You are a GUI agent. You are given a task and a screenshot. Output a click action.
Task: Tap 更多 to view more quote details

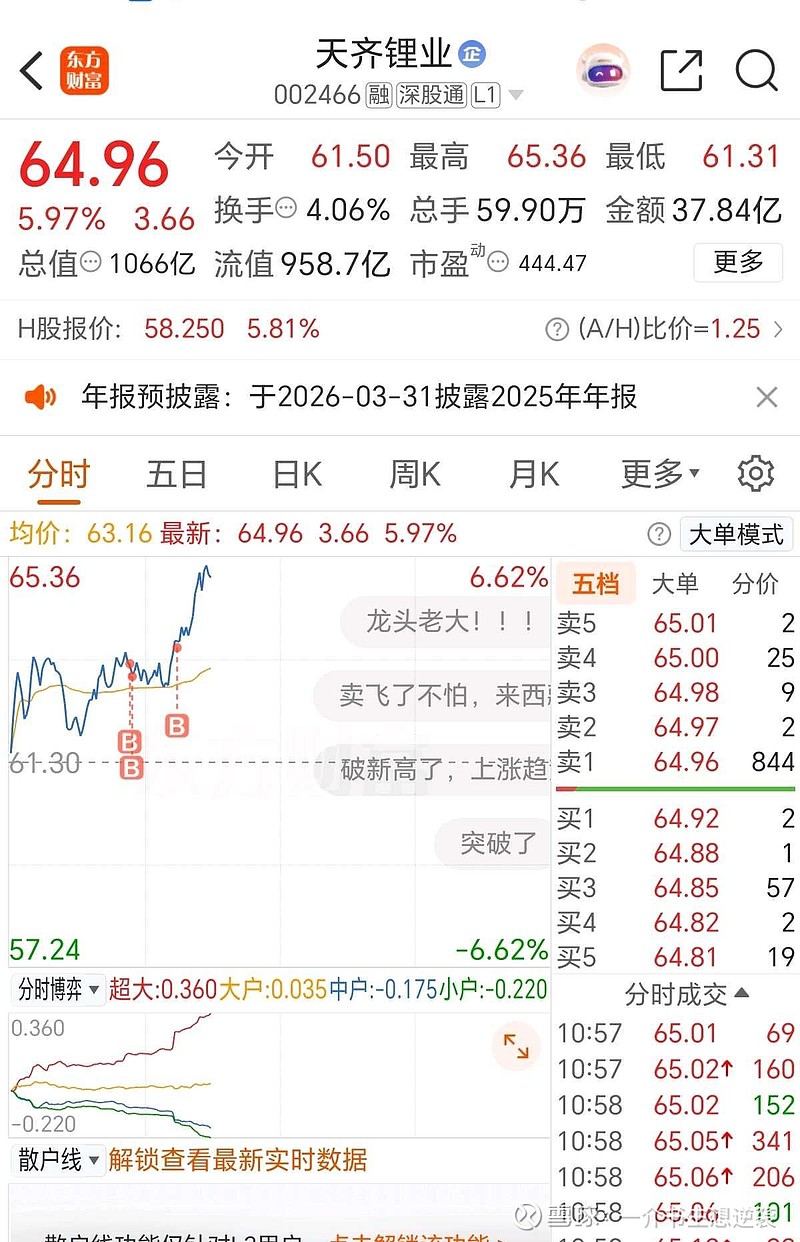tap(738, 263)
